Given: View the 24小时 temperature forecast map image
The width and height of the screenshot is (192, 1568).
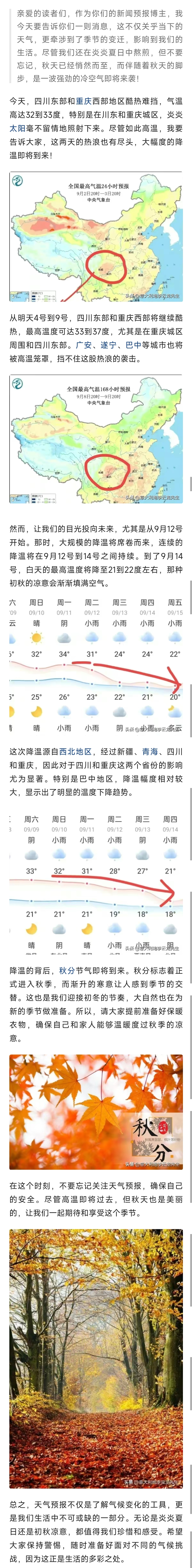Looking at the screenshot, I should pos(96,237).
